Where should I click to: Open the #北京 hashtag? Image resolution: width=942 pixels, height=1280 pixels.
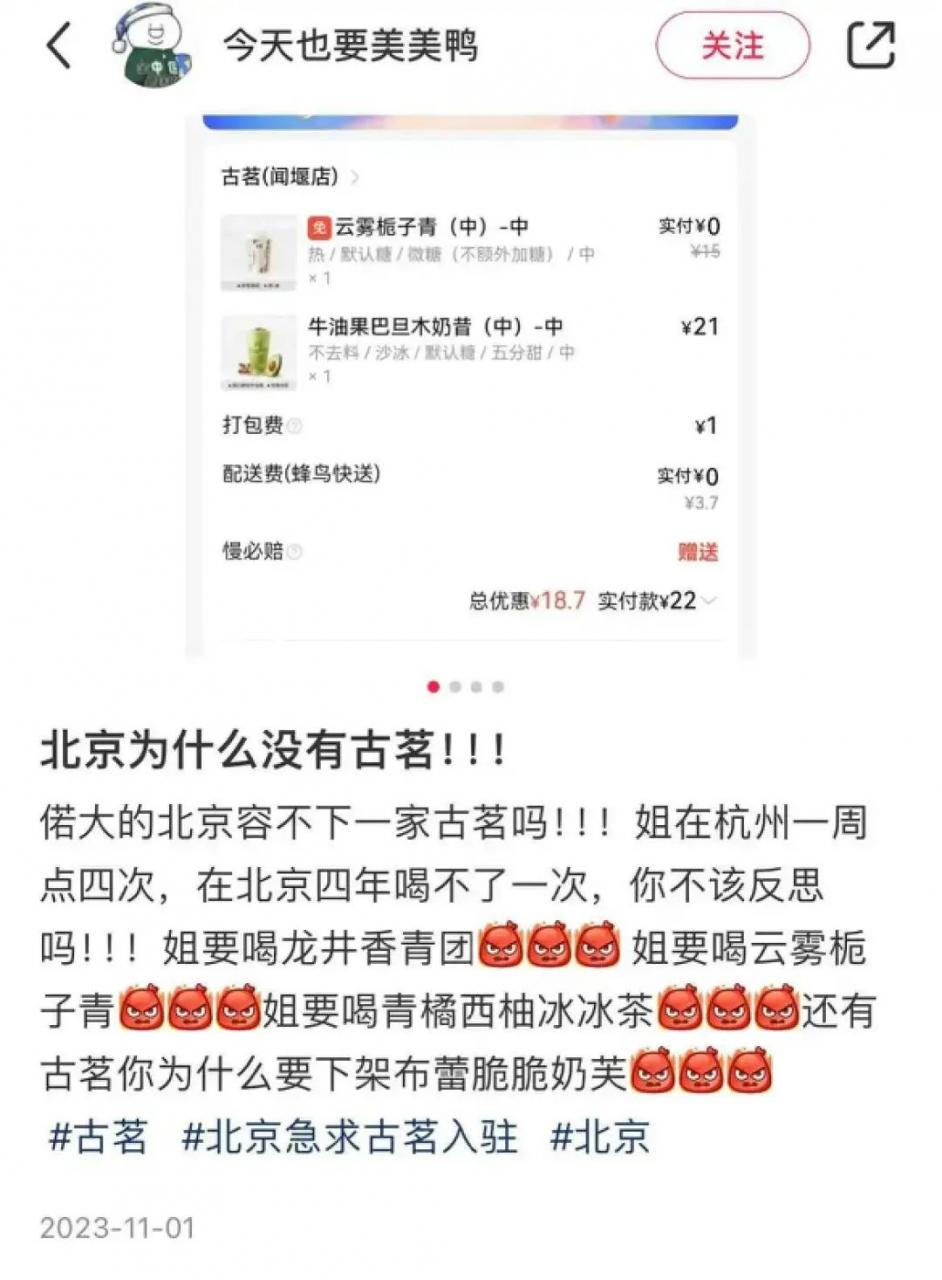point(600,1137)
